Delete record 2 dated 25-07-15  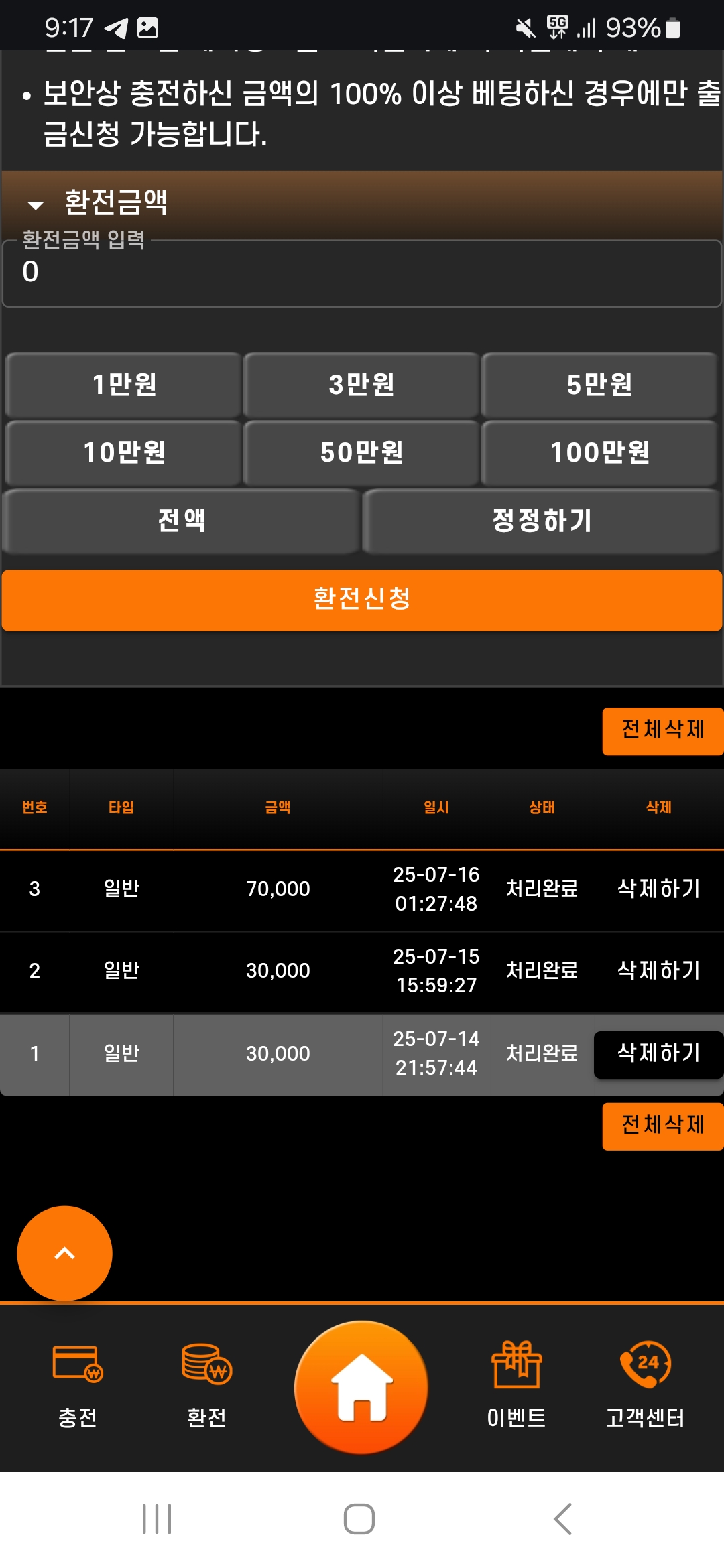pyautogui.click(x=658, y=970)
